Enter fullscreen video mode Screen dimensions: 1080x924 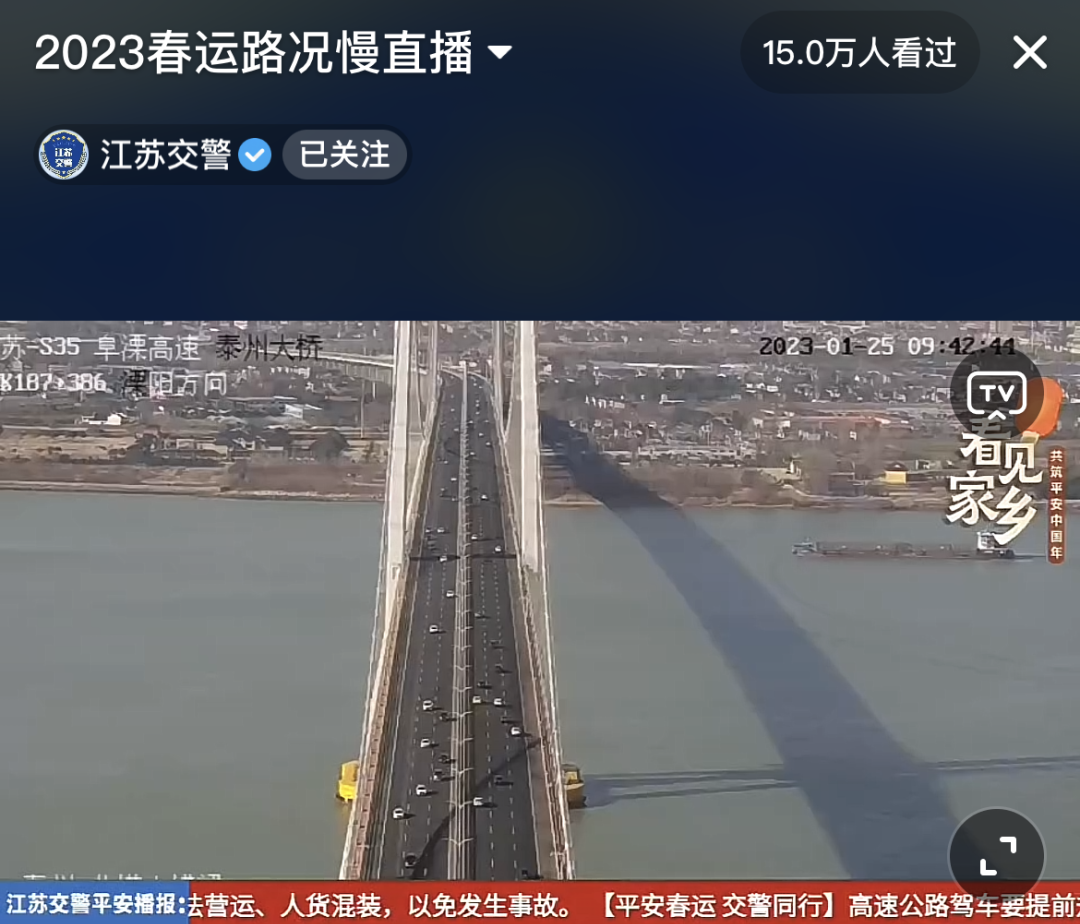click(x=996, y=855)
